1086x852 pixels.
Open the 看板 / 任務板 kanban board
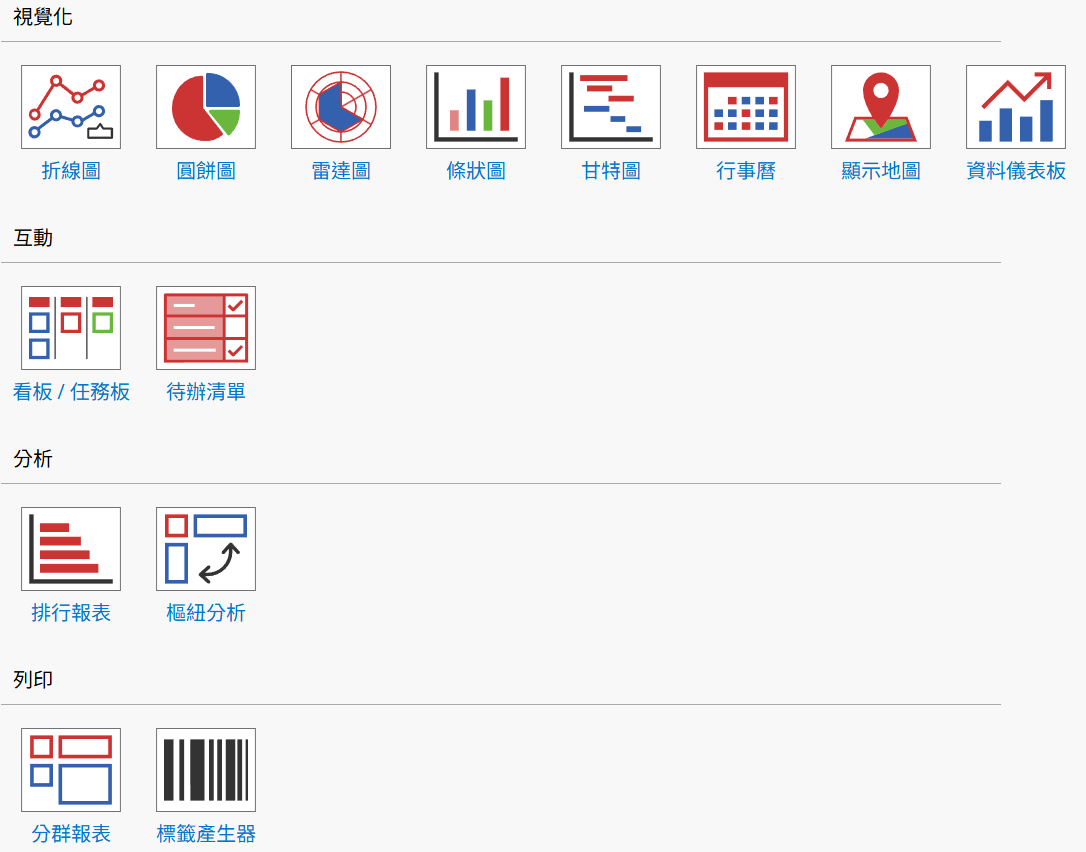pyautogui.click(x=71, y=328)
